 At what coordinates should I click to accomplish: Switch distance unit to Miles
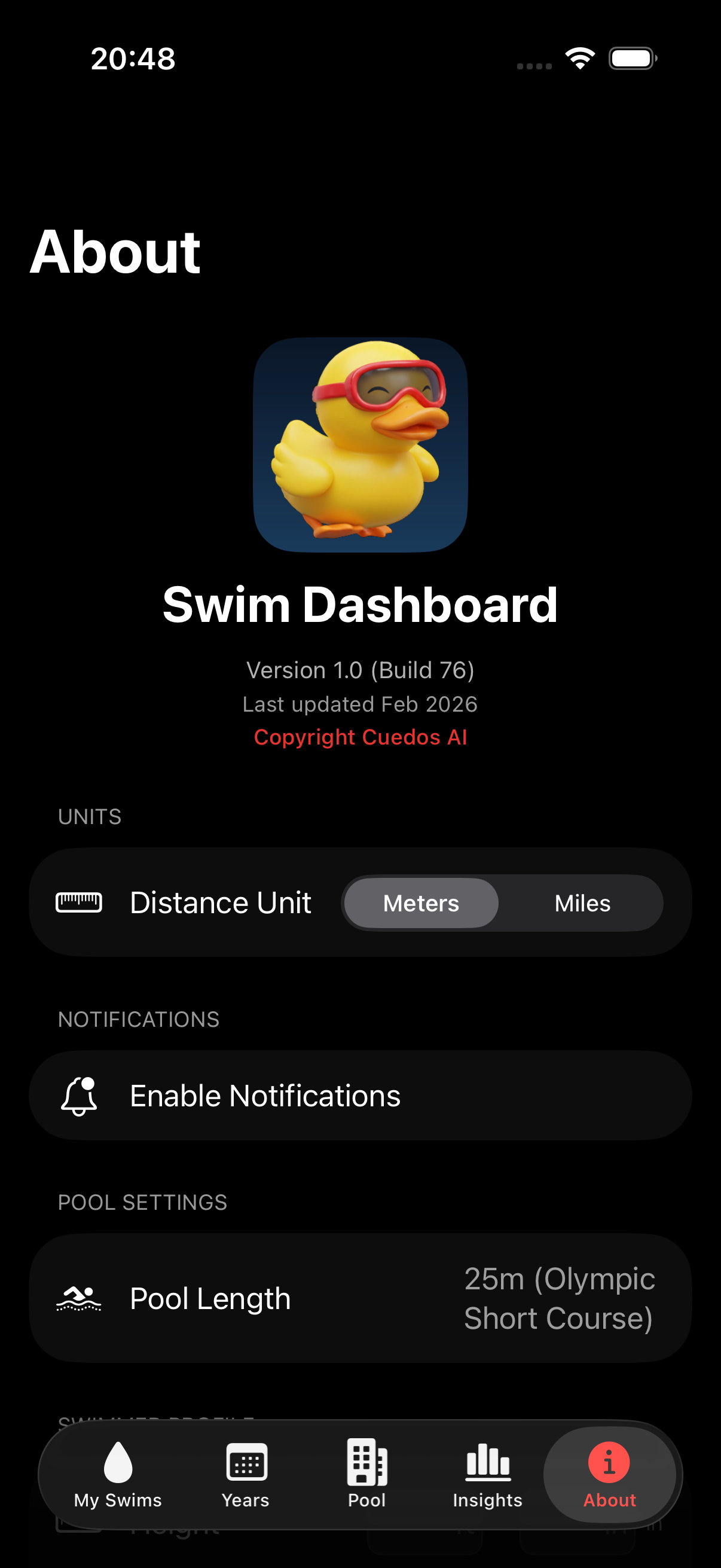click(x=582, y=903)
